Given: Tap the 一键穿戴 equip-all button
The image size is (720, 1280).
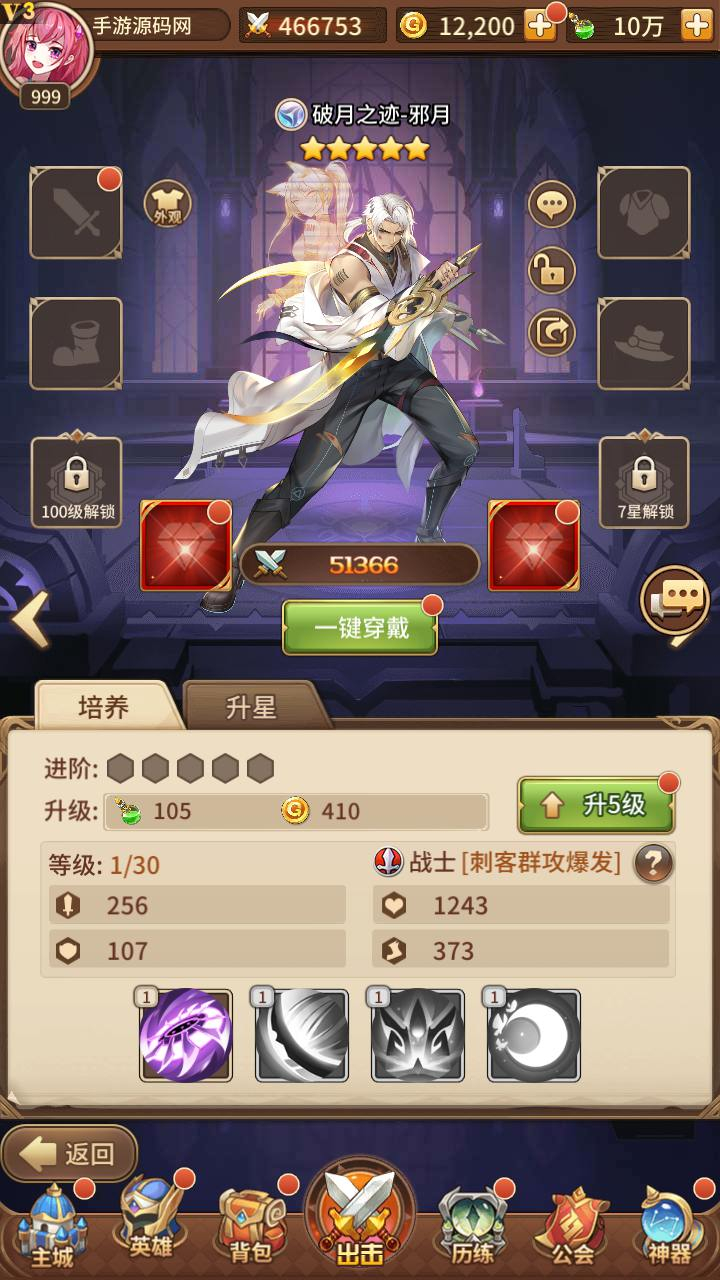Looking at the screenshot, I should (x=360, y=628).
